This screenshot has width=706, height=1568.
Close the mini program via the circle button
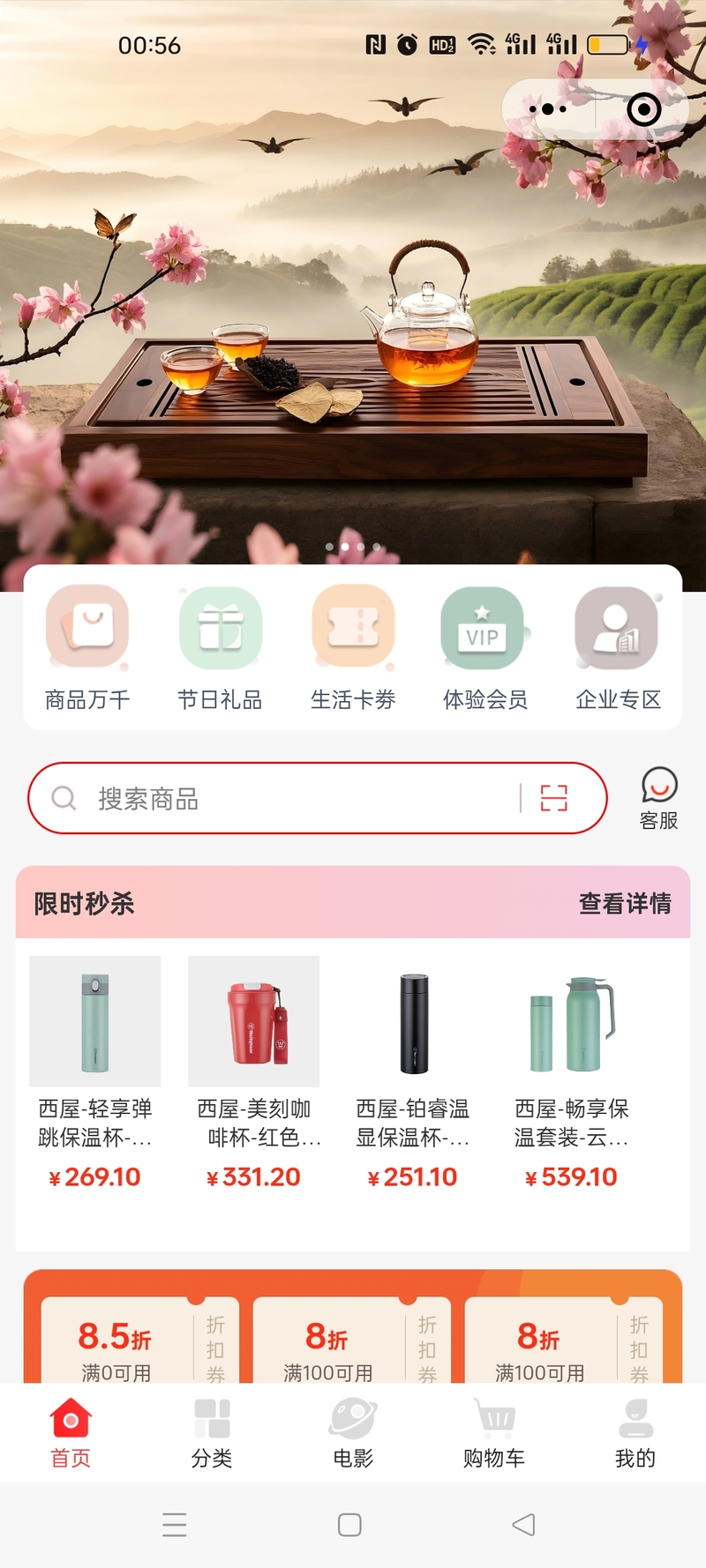click(643, 110)
